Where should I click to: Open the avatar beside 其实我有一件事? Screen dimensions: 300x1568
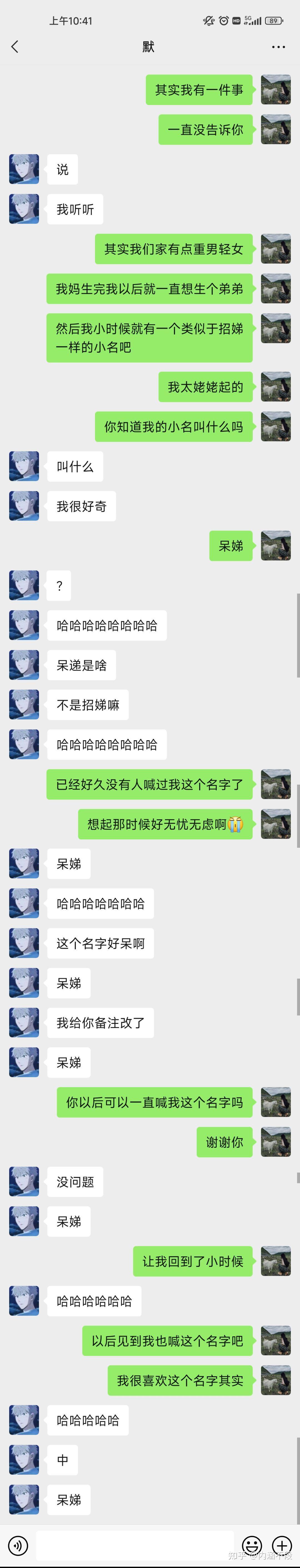tap(276, 90)
